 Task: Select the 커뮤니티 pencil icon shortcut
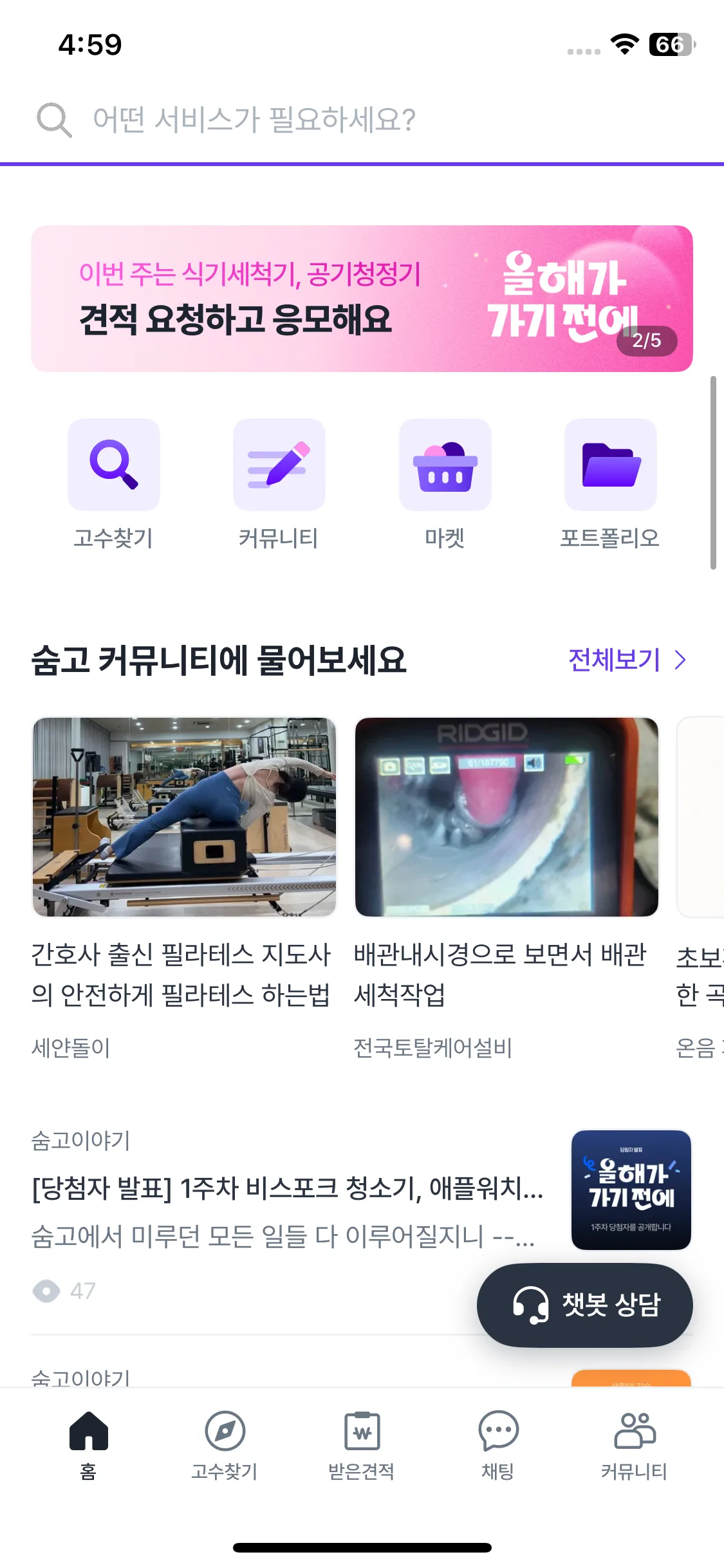tap(279, 465)
